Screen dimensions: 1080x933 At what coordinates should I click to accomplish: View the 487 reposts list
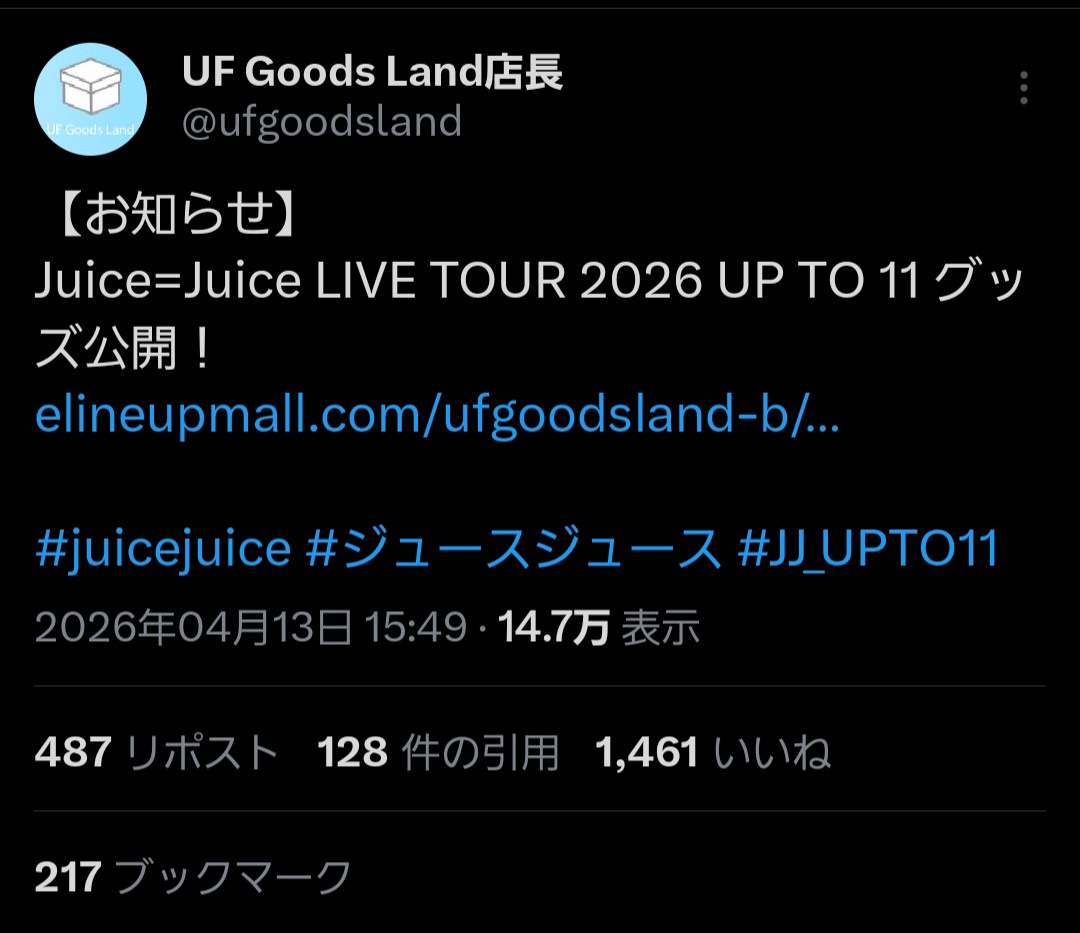(x=156, y=753)
